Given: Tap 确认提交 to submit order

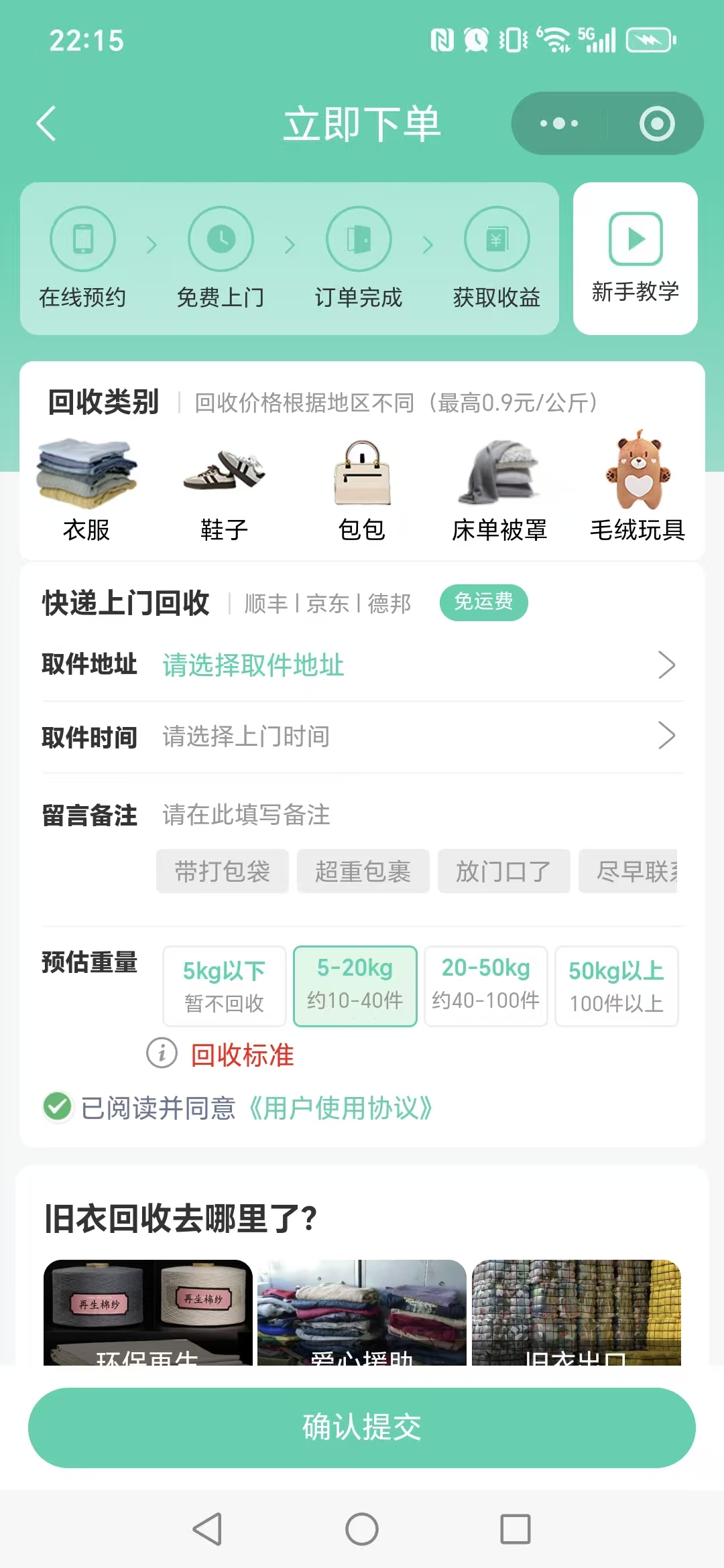Looking at the screenshot, I should (x=362, y=1427).
